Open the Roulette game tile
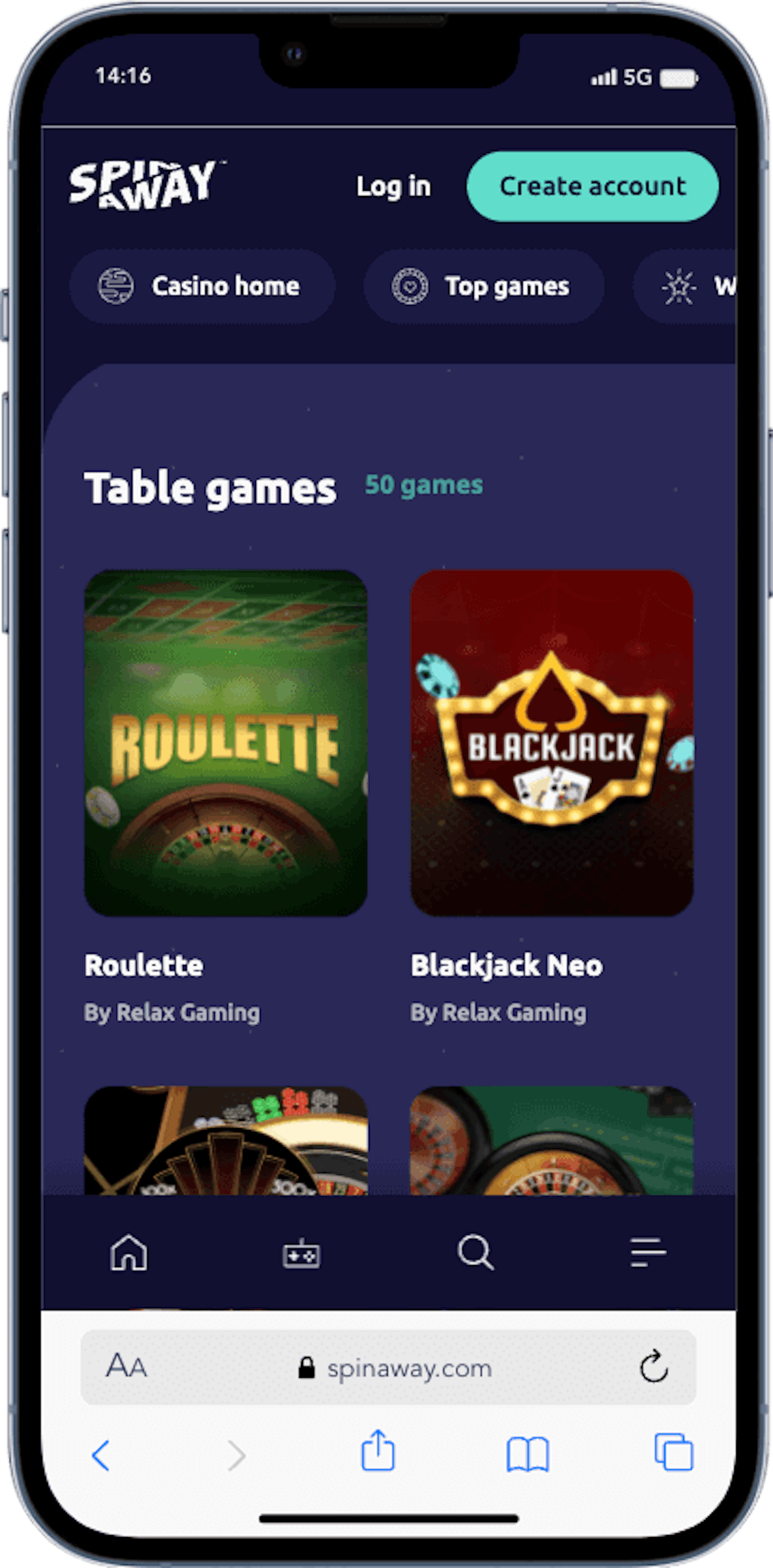This screenshot has width=773, height=1568. tap(226, 743)
